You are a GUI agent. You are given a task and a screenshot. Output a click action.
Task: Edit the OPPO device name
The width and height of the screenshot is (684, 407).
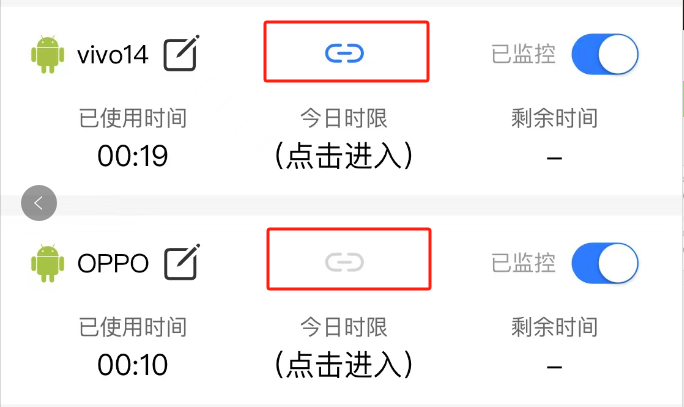coord(181,263)
